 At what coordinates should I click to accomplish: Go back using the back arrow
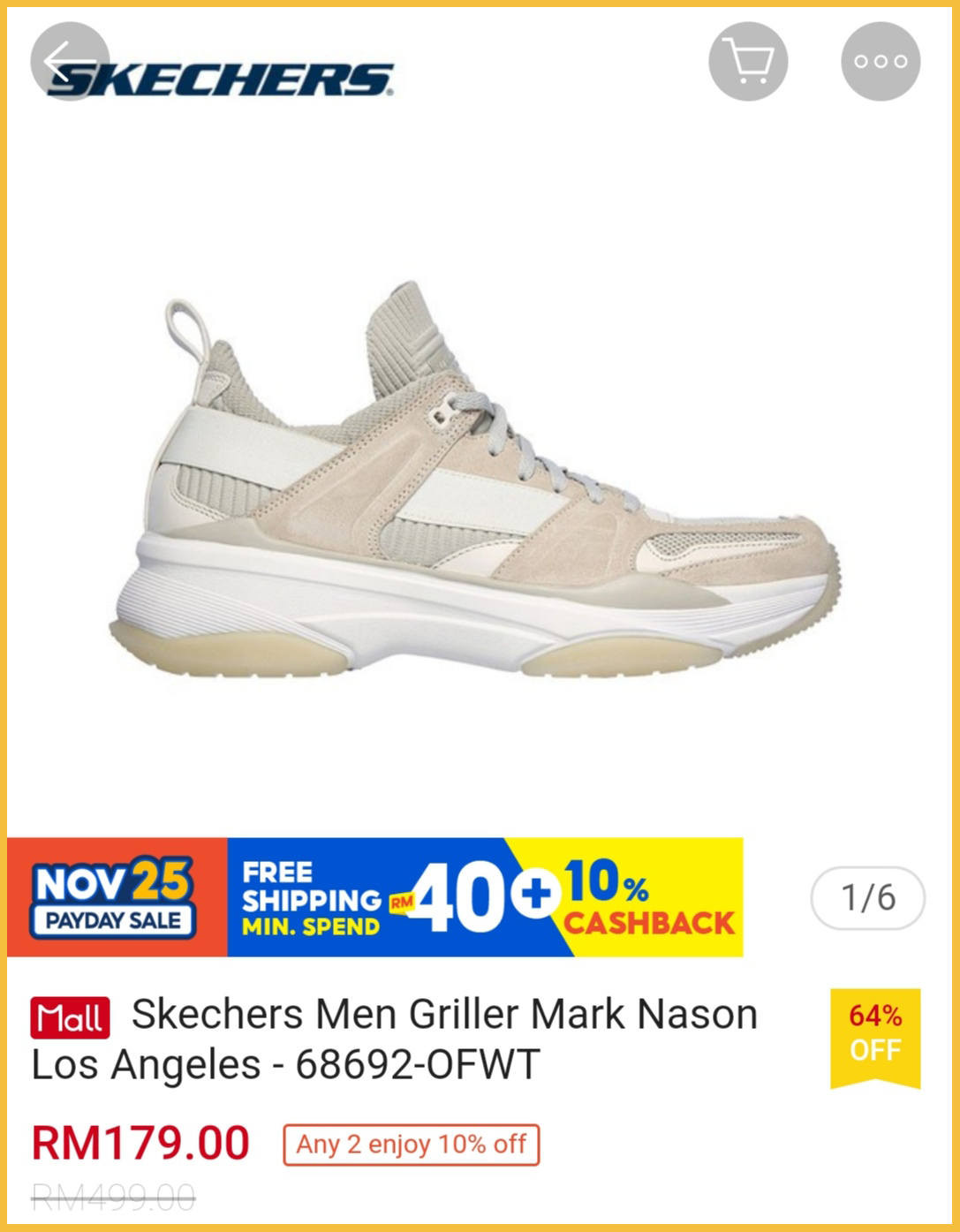69,62
